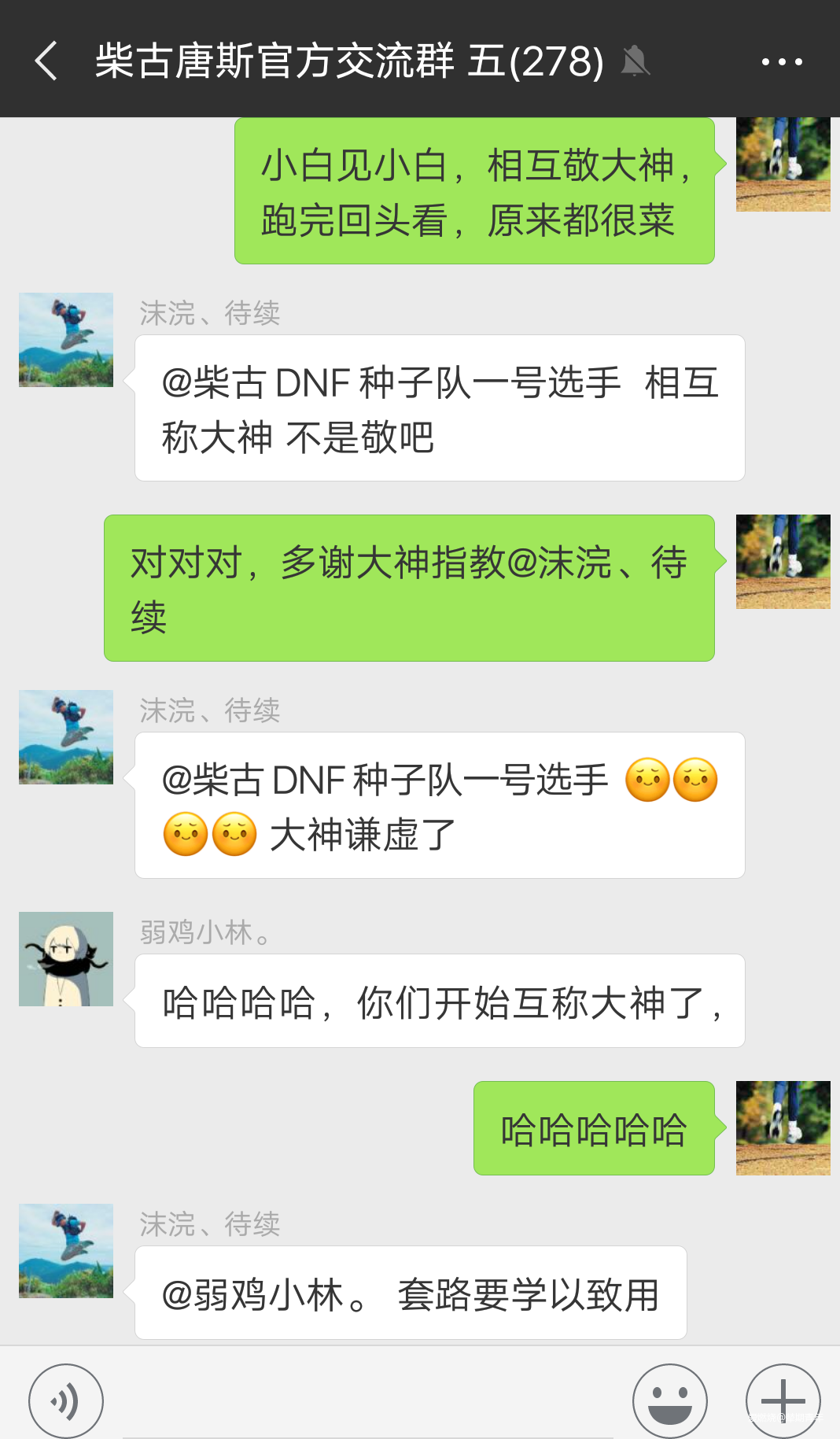Tap the muted notification bell beside the group name
Screen dimensions: 840x1439
[x=637, y=63]
